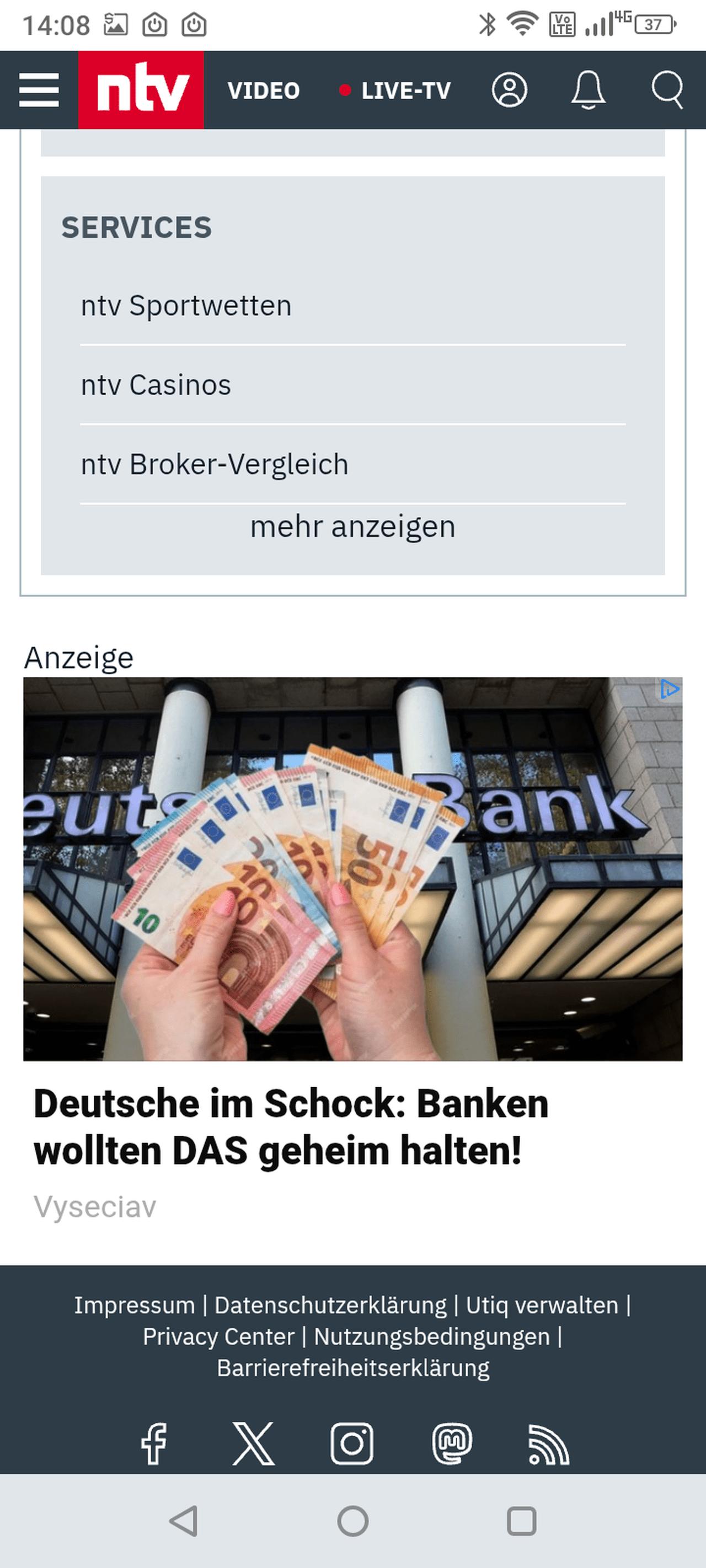Open ntv Casinos service

click(x=156, y=385)
